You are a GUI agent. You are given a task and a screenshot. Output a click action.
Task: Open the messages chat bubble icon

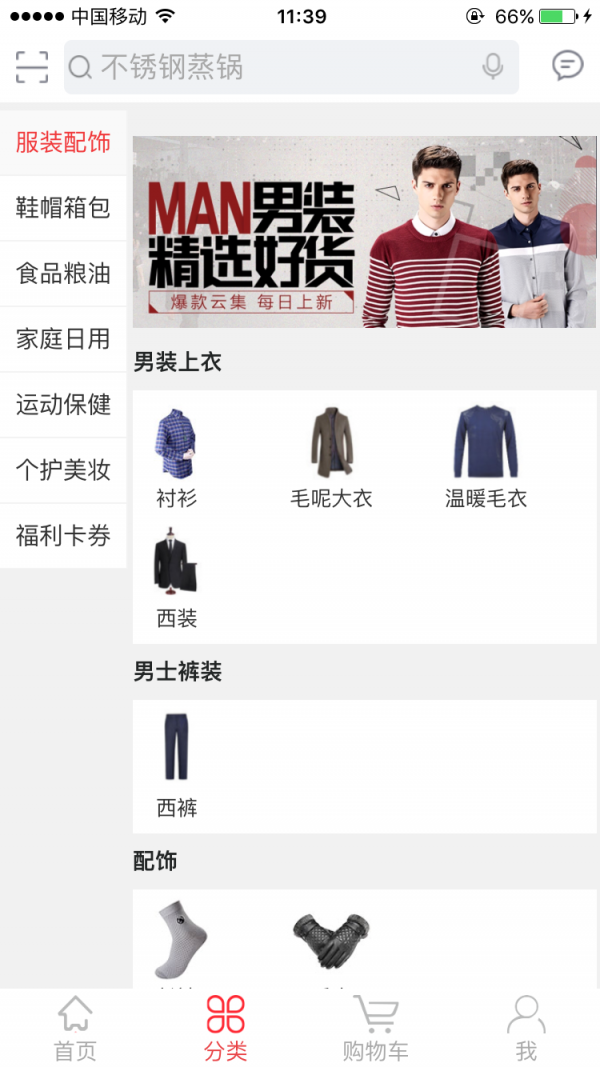pos(567,66)
